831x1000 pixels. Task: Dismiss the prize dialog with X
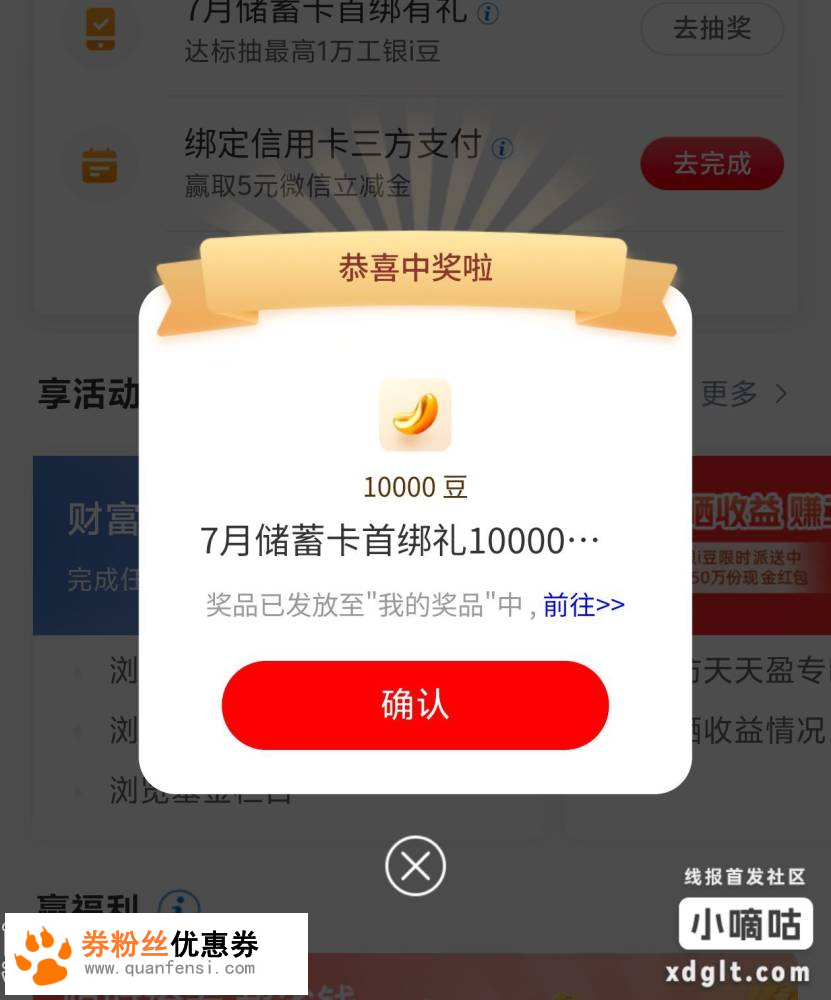click(415, 866)
